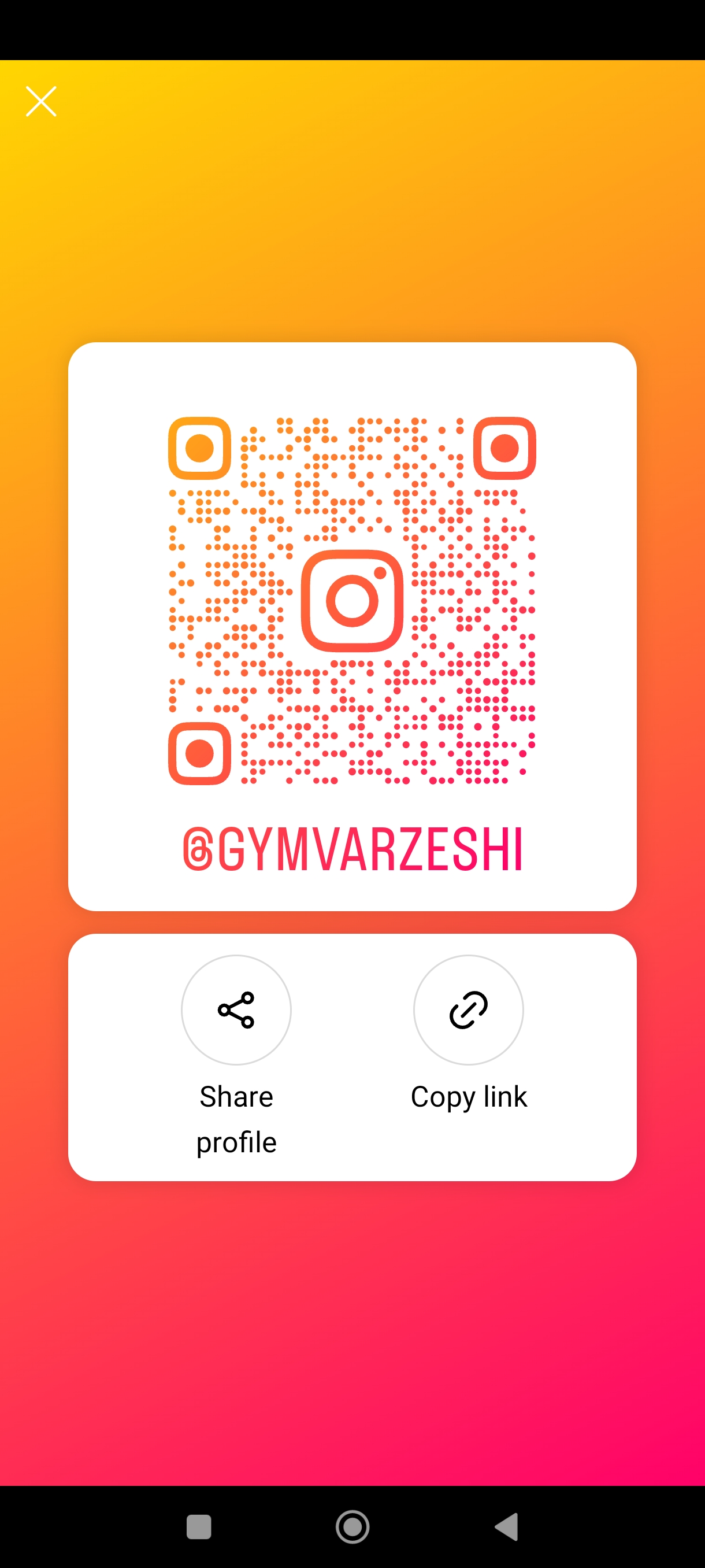Go back using system back button
This screenshot has width=705, height=1568.
coord(506,1526)
